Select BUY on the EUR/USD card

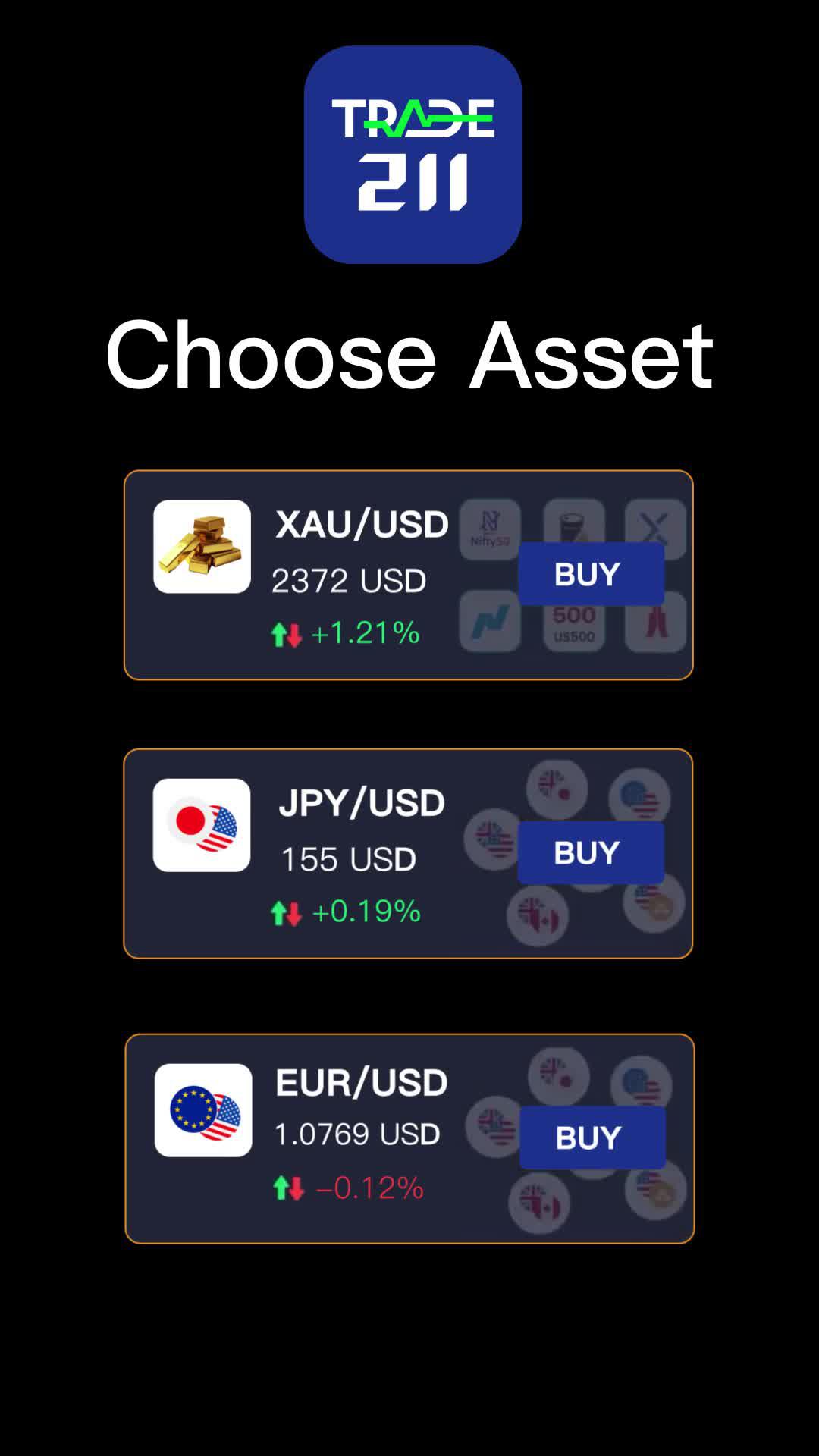[591, 1137]
